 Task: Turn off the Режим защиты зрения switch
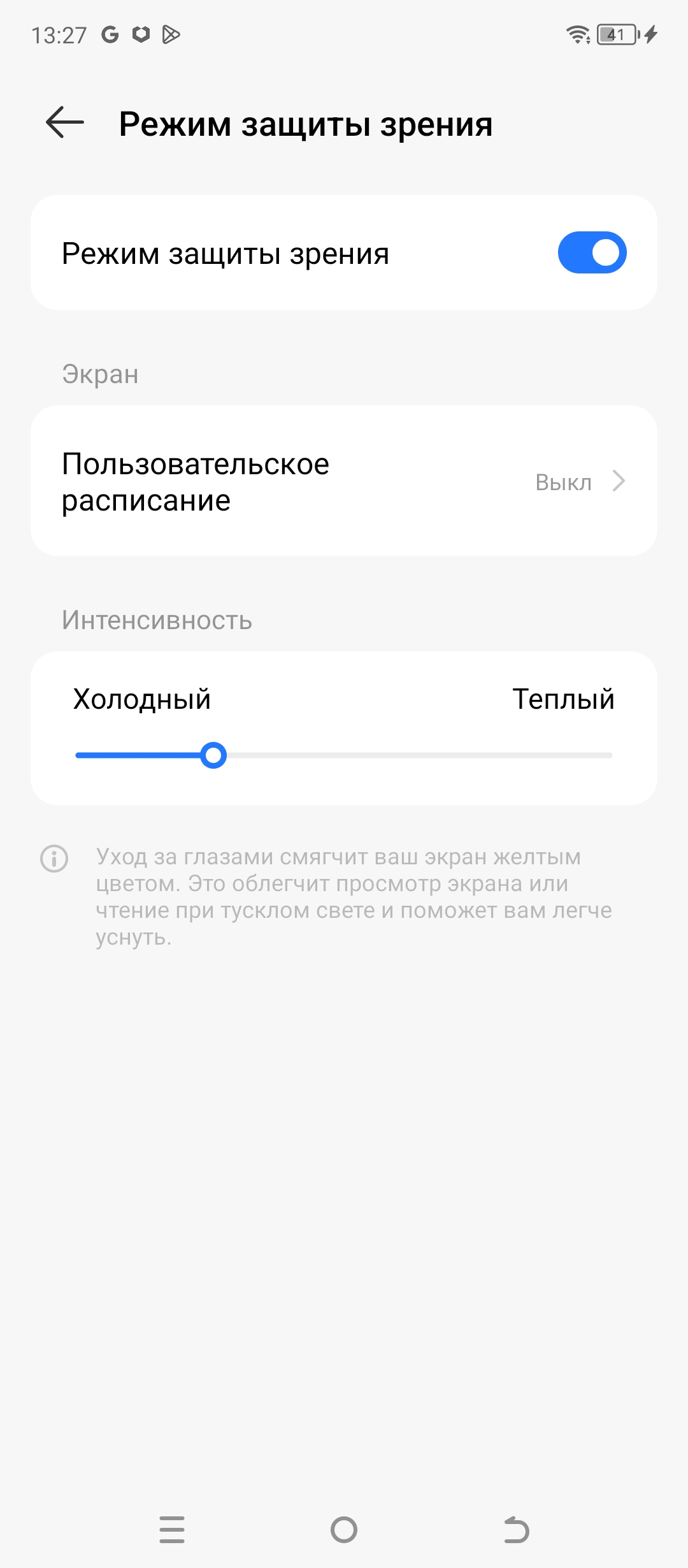(x=592, y=252)
